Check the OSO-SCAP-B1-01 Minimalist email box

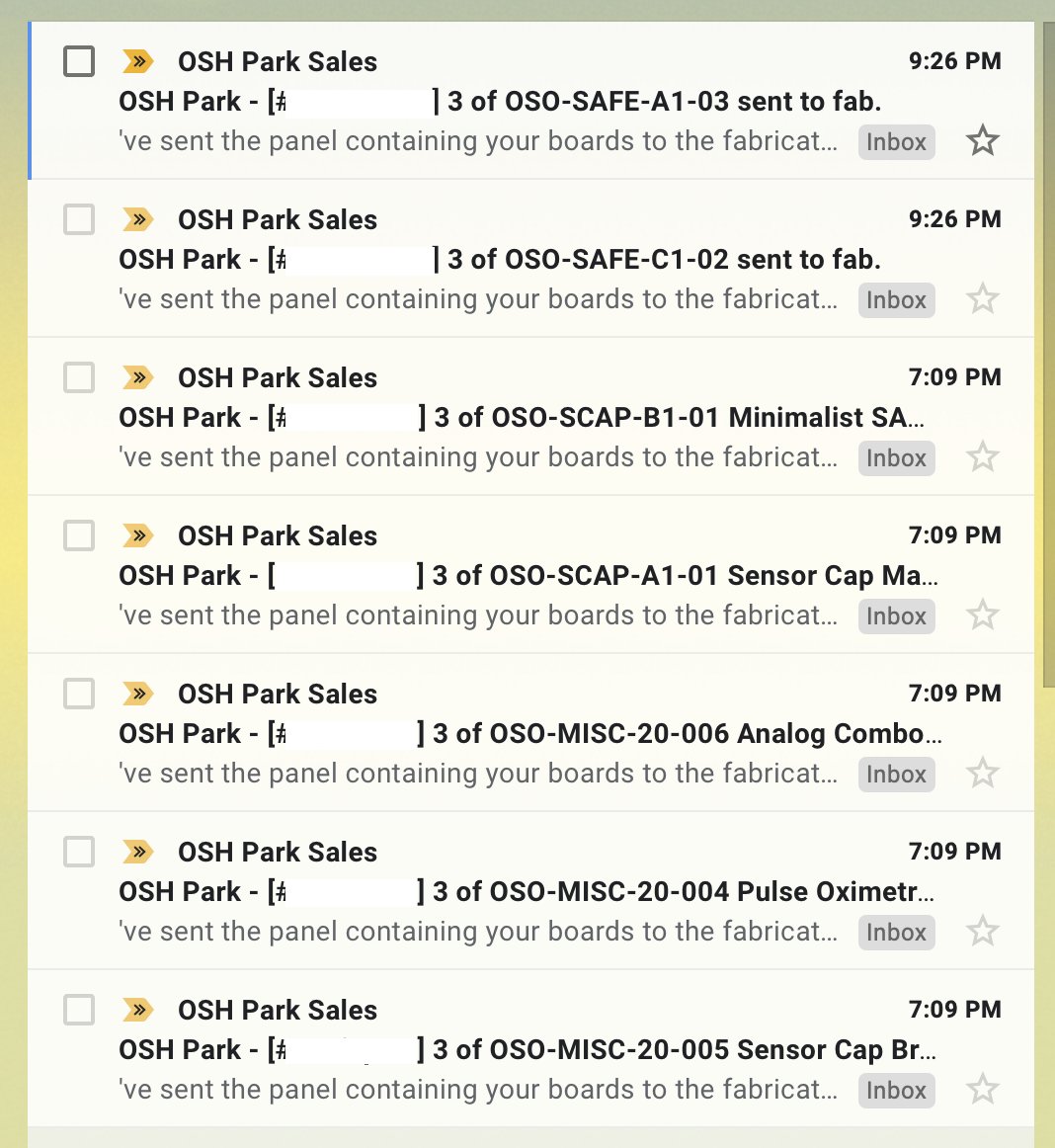(x=79, y=377)
